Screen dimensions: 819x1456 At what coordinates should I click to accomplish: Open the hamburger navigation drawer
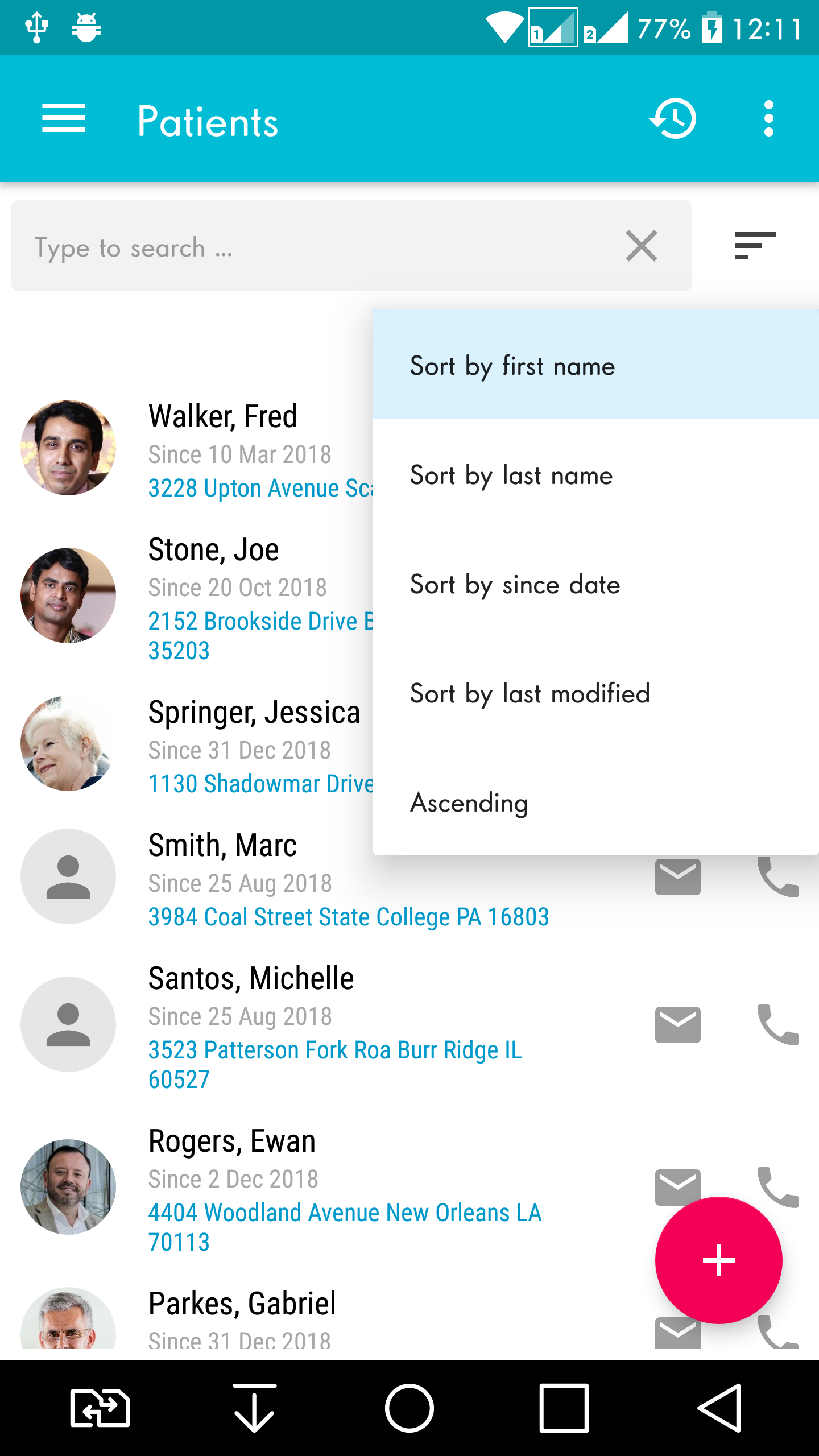[64, 119]
